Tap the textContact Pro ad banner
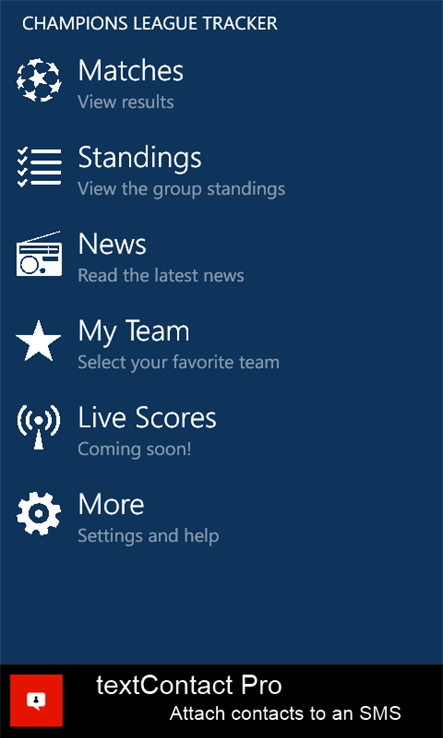Viewport: 443px width, 738px height. 221,701
